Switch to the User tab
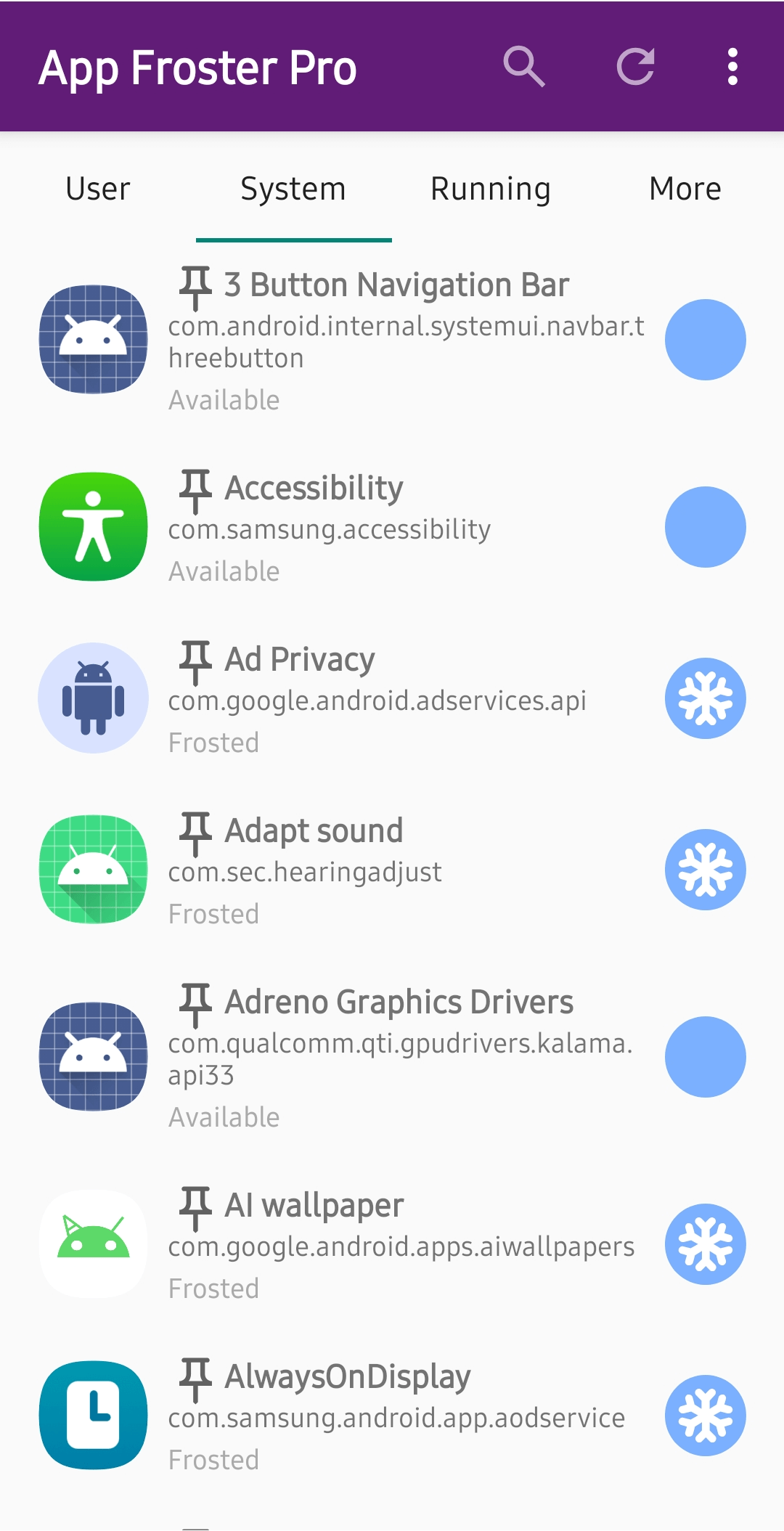This screenshot has height=1531, width=784. pos(98,189)
